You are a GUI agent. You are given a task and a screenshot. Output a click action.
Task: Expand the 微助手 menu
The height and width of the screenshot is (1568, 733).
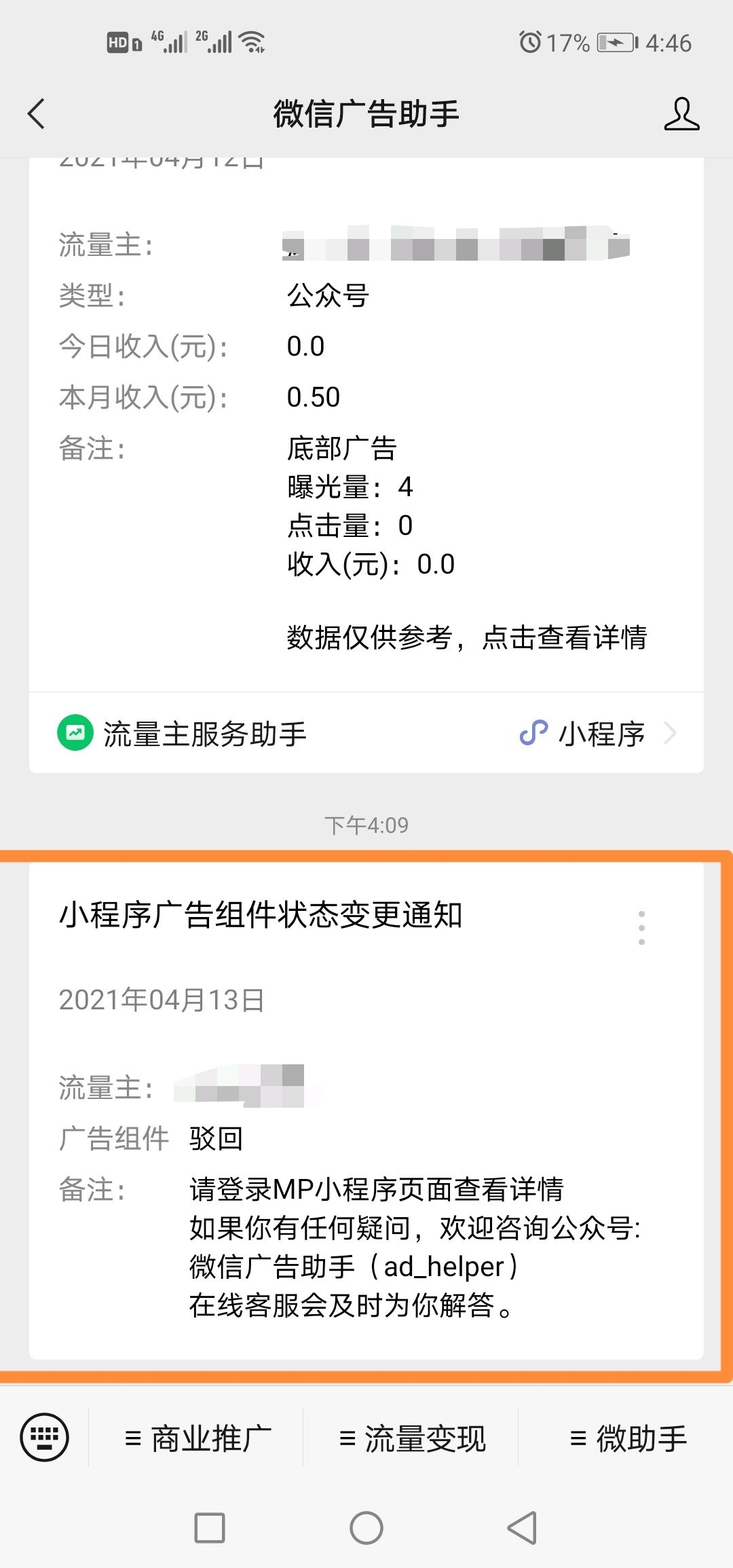(626, 1438)
